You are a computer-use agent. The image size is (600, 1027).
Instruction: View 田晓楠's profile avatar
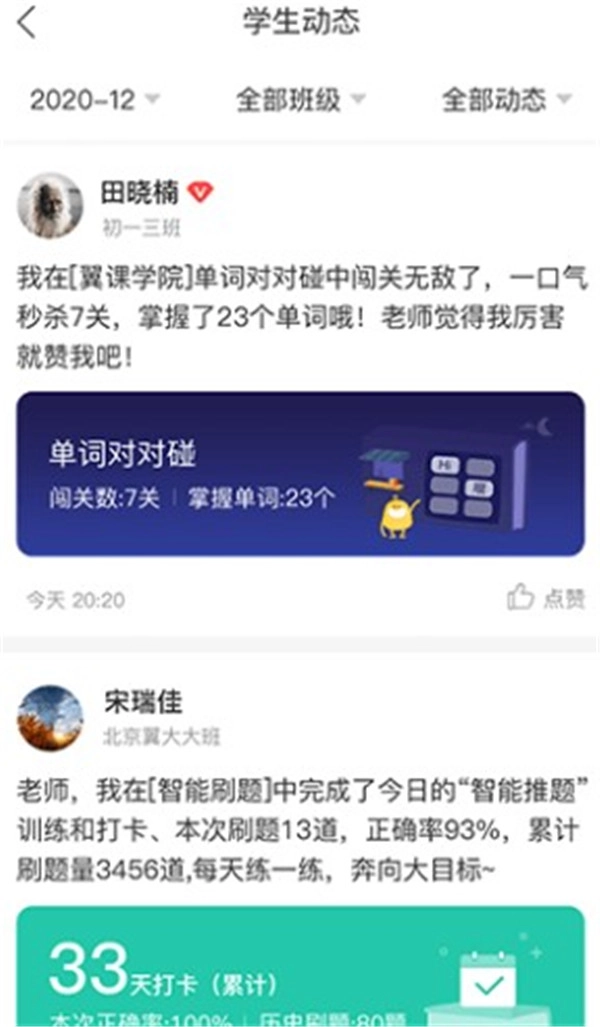tap(51, 204)
